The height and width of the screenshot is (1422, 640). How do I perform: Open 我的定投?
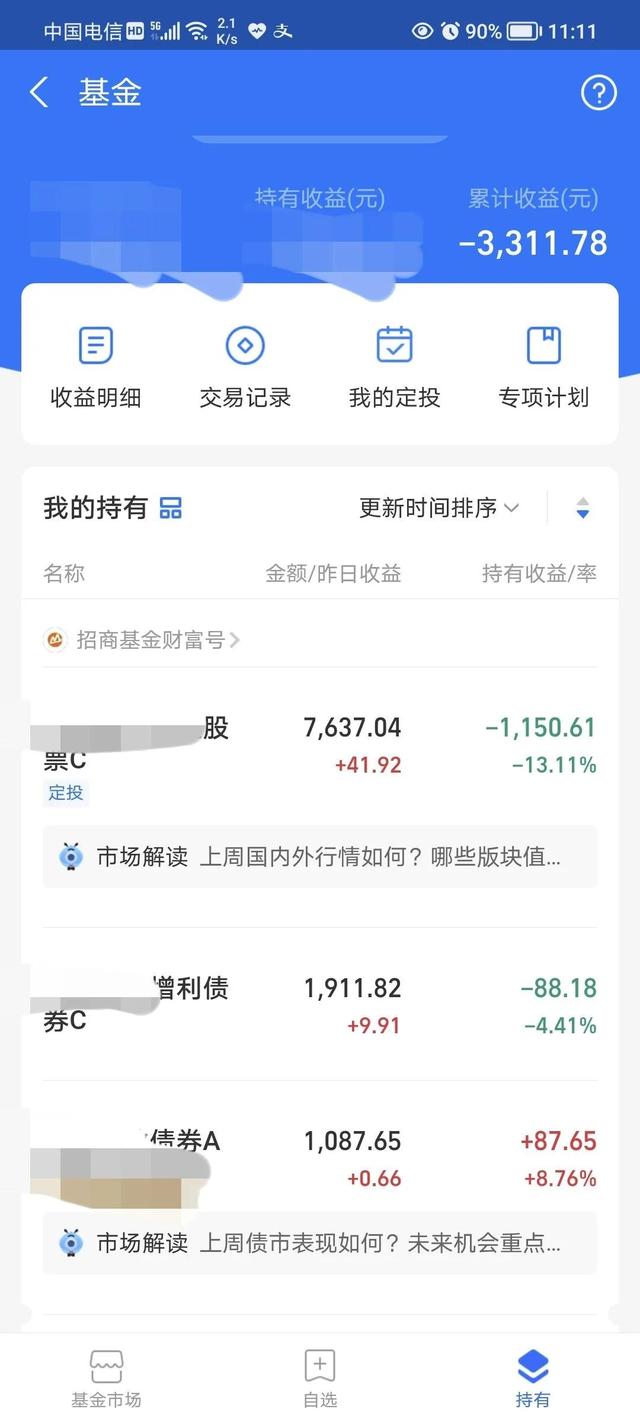394,367
